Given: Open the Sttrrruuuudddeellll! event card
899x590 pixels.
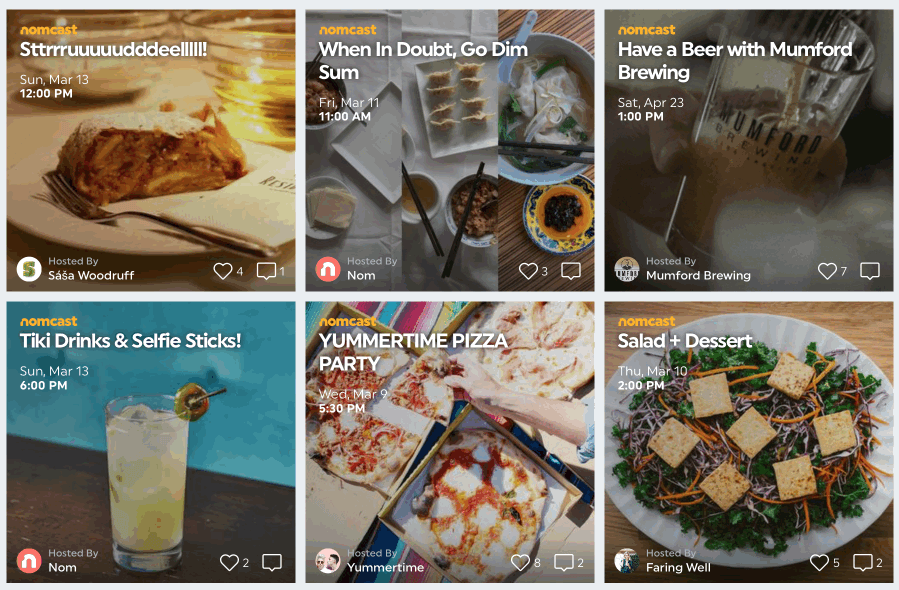Looking at the screenshot, I should 150,150.
